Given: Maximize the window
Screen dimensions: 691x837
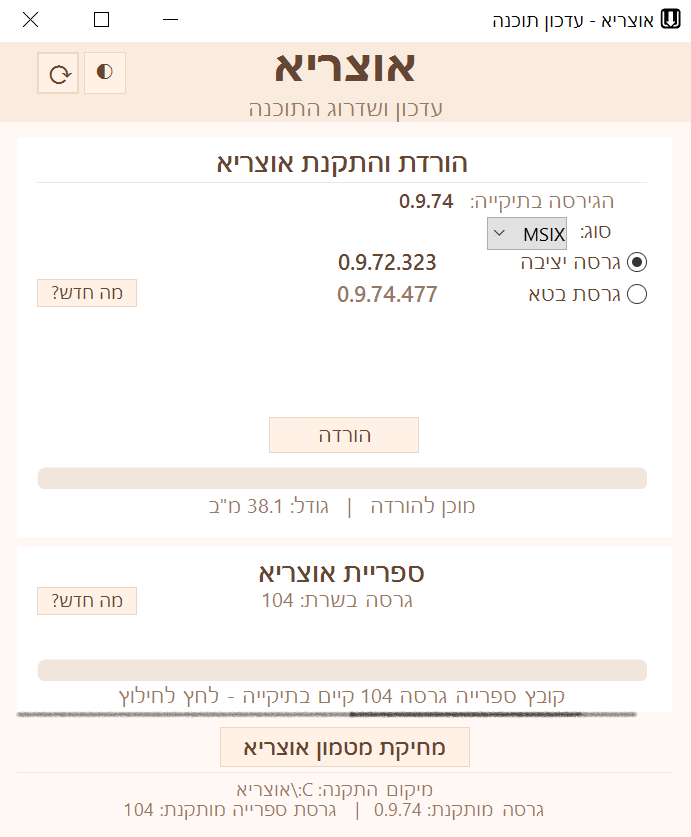Looking at the screenshot, I should [101, 19].
